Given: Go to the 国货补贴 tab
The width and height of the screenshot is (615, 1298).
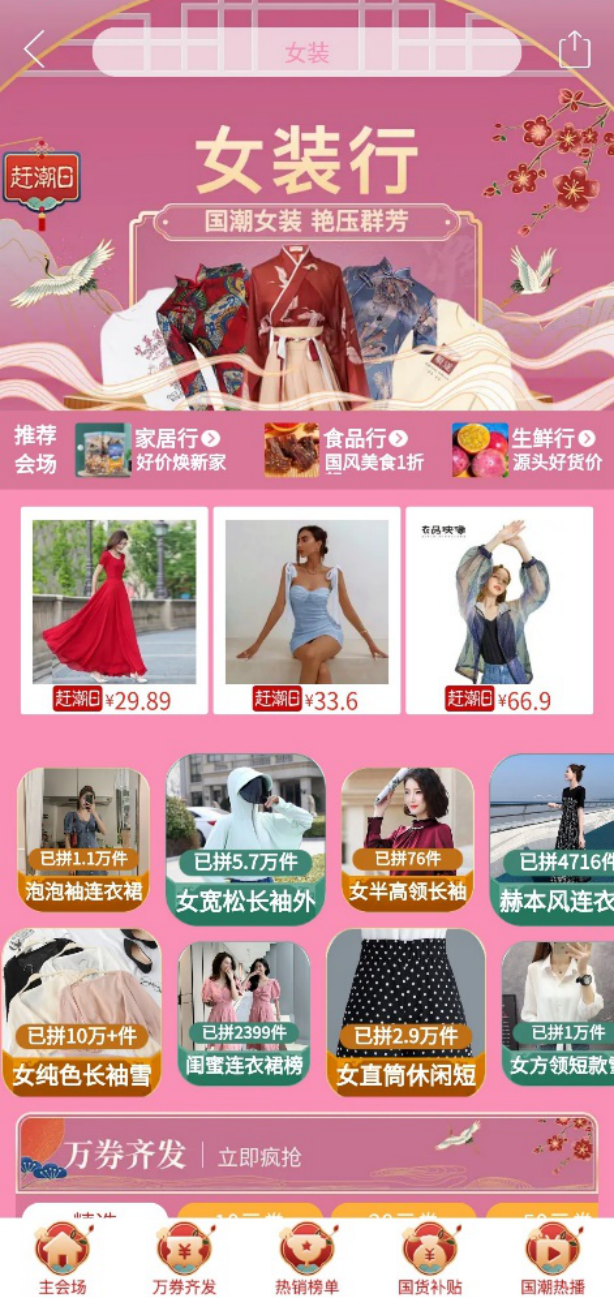Looking at the screenshot, I should coord(430,1259).
